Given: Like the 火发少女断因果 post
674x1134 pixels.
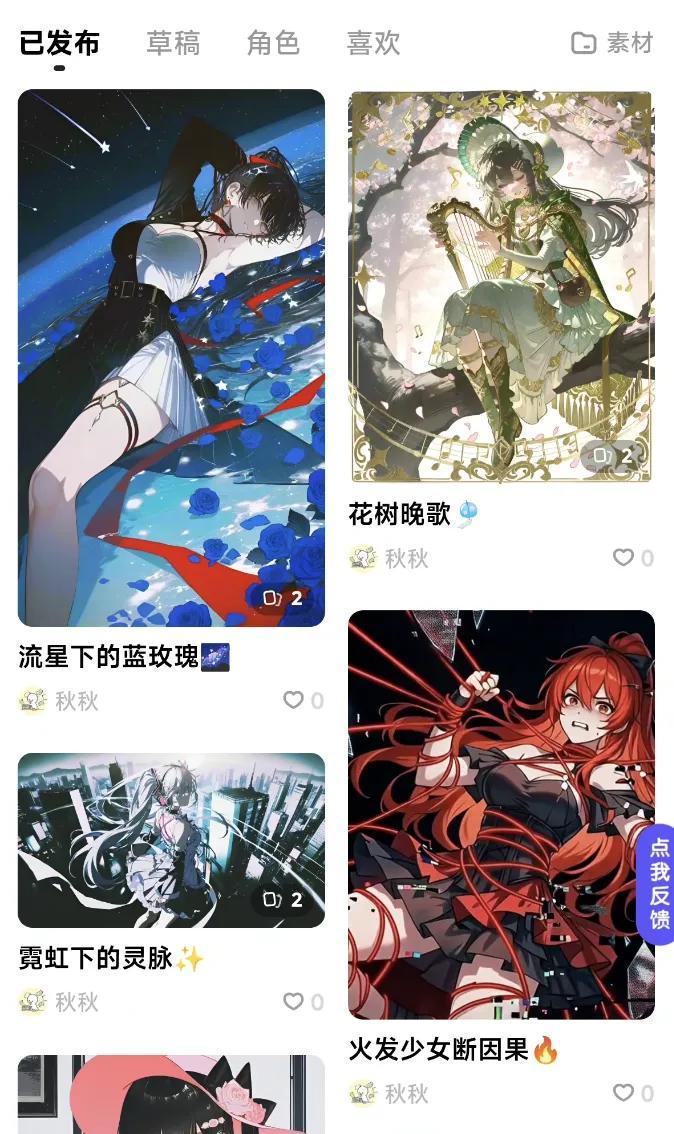Looking at the screenshot, I should [623, 1093].
